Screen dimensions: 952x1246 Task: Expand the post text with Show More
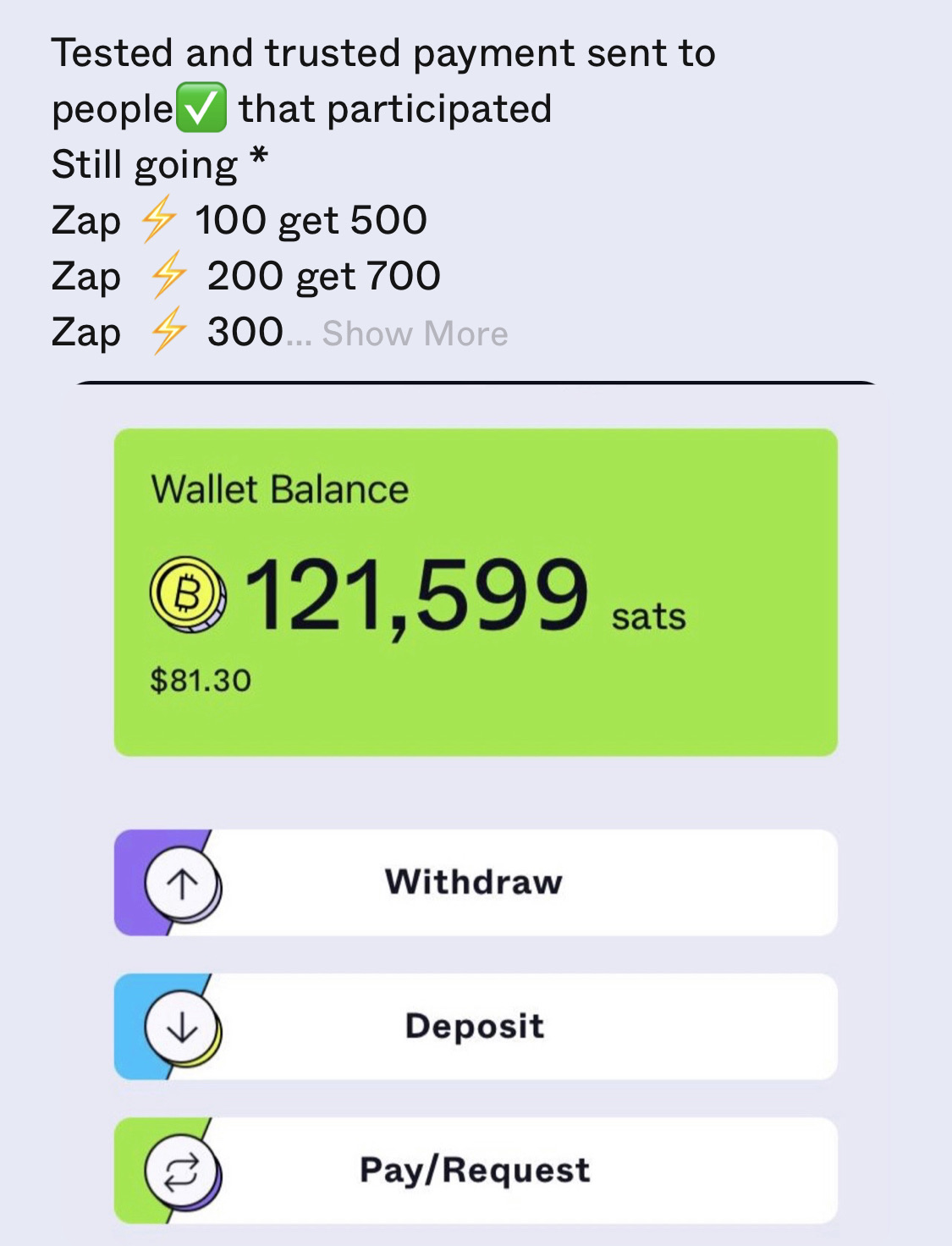[415, 334]
